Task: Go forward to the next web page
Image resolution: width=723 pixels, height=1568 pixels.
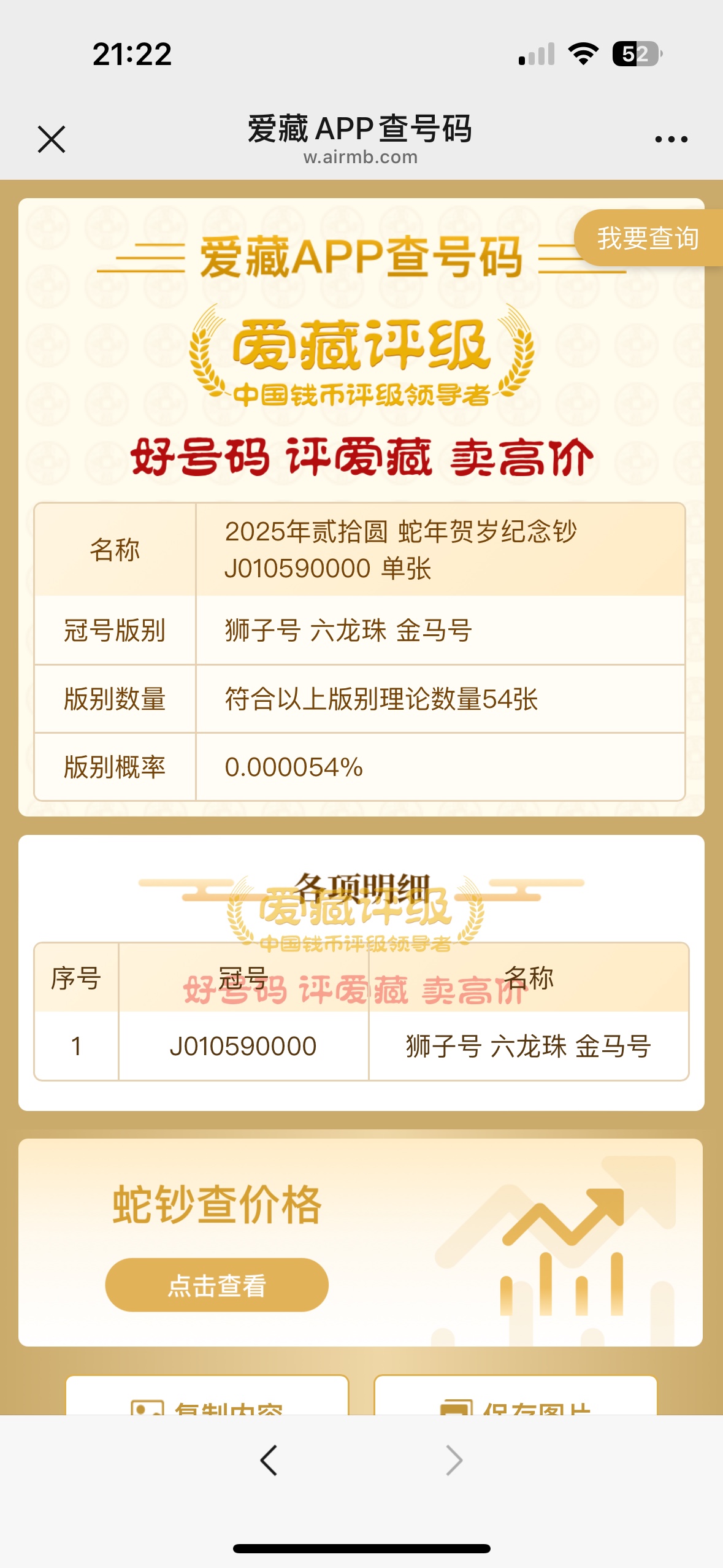Action: [x=454, y=1460]
